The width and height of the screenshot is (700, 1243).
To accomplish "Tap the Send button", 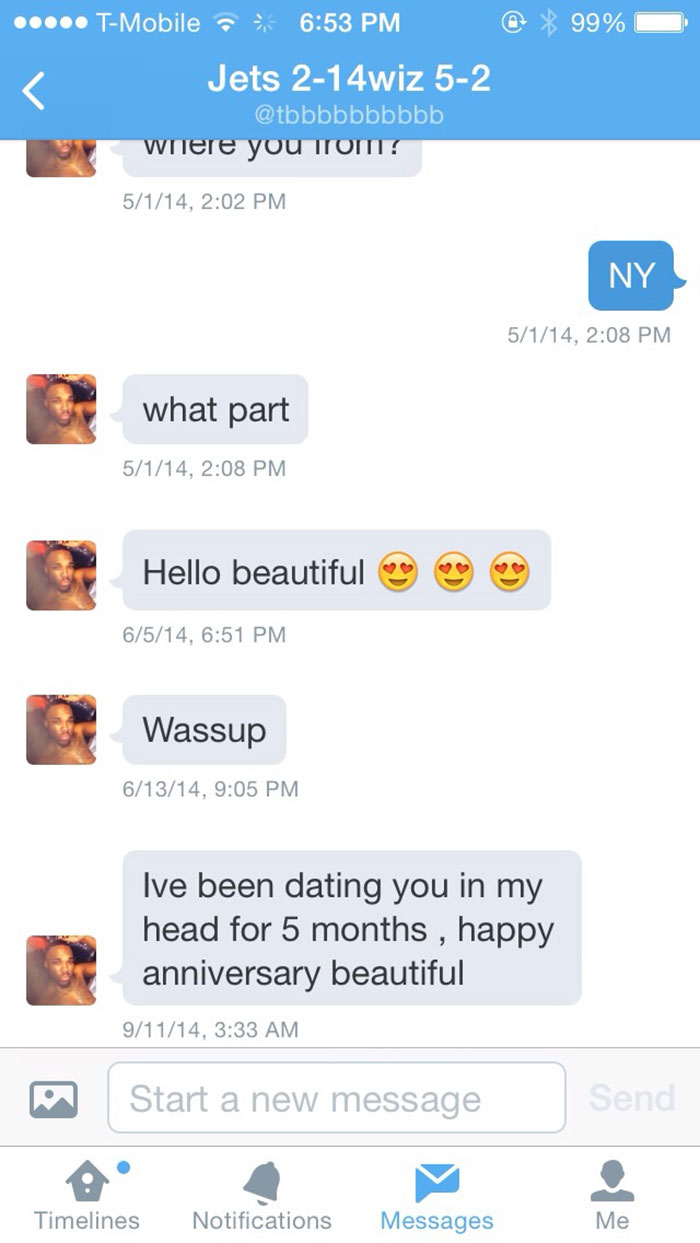I will click(632, 1098).
